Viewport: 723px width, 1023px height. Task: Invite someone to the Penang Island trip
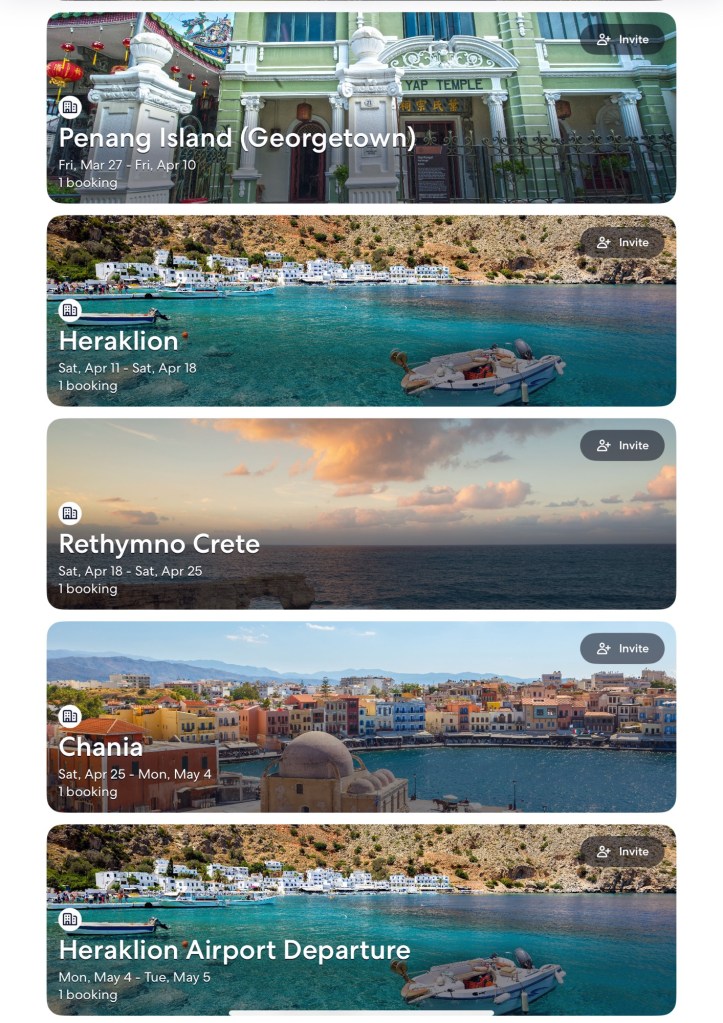622,40
